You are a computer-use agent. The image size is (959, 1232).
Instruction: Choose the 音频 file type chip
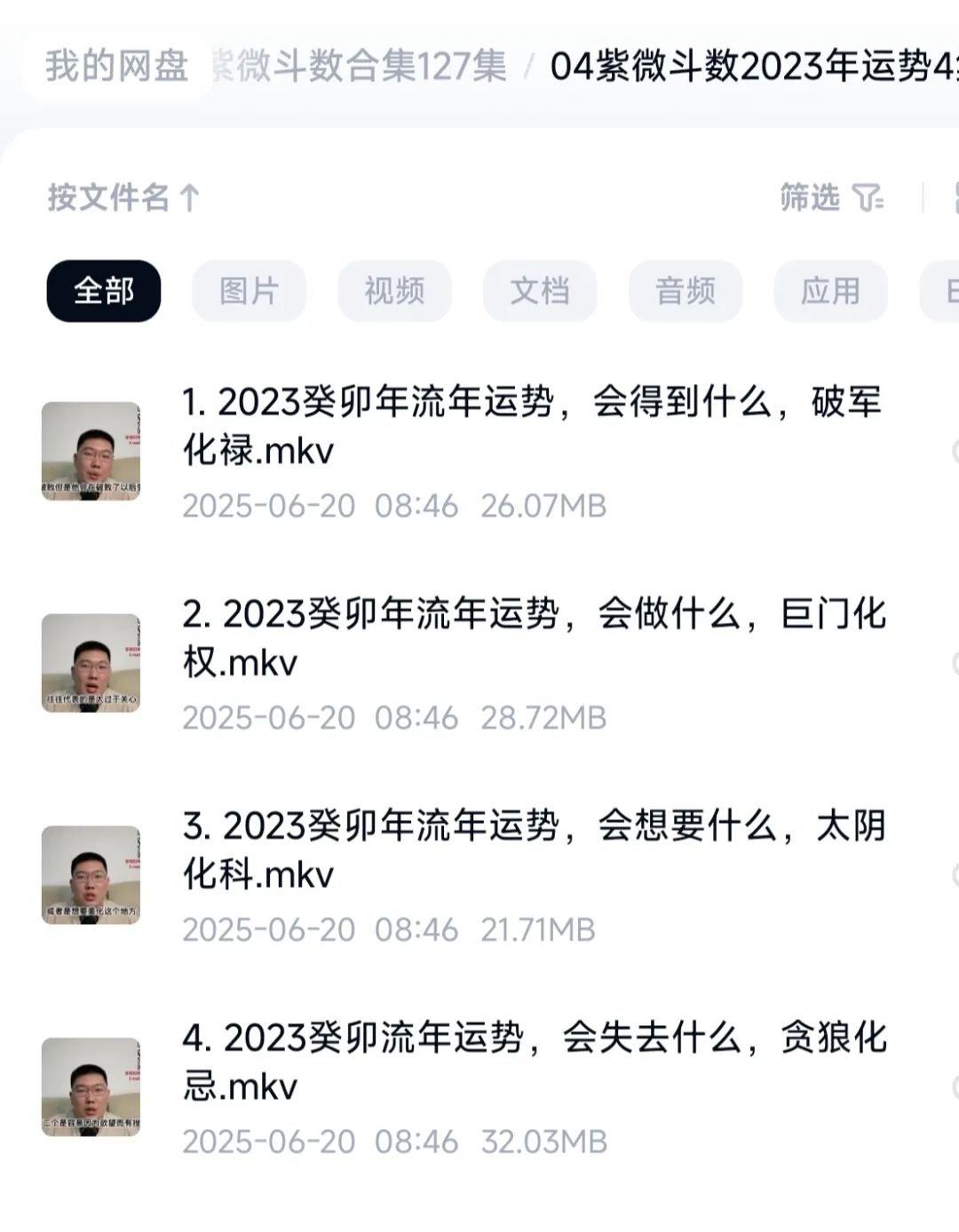pyautogui.click(x=686, y=291)
